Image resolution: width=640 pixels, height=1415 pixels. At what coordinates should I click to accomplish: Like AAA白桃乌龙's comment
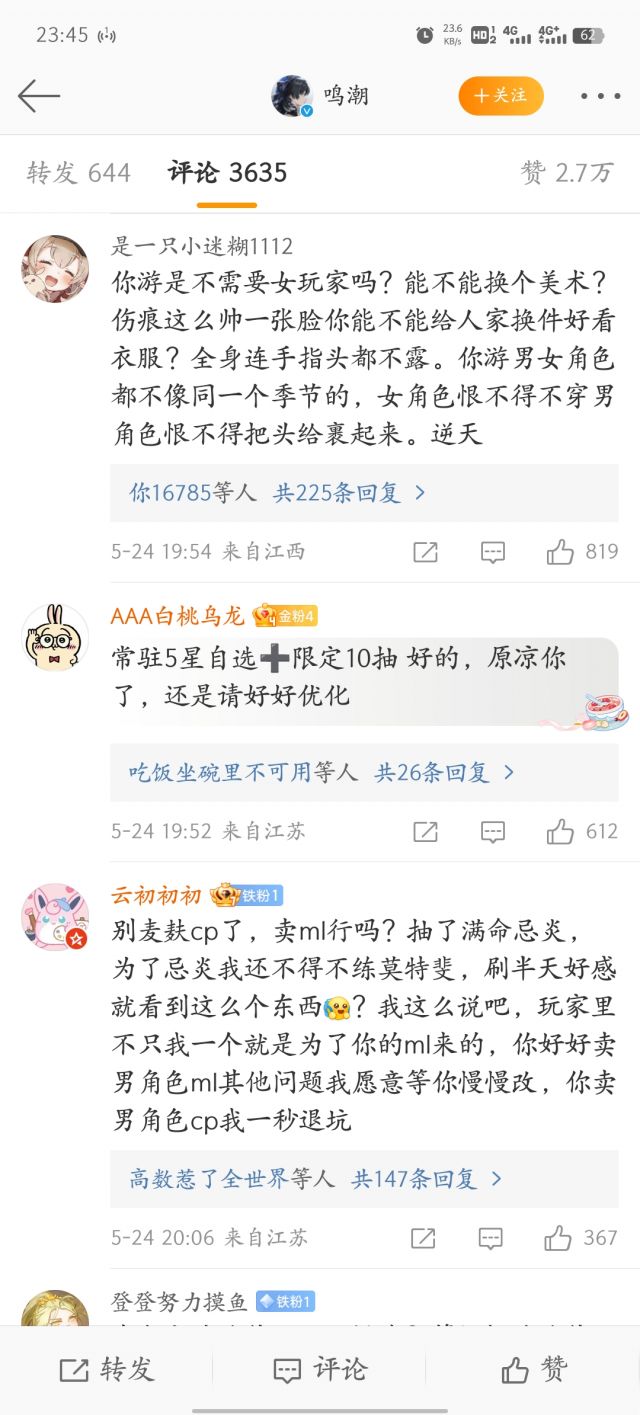click(582, 831)
